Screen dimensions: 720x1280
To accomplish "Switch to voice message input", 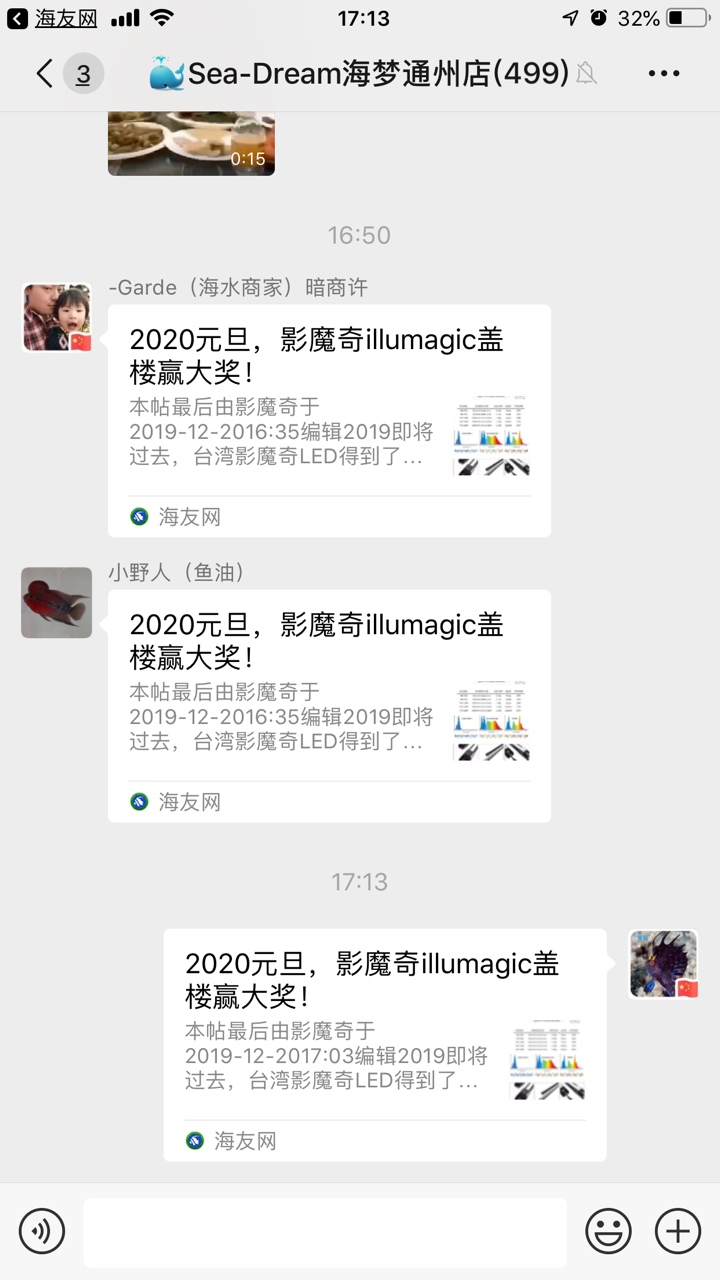I will [x=42, y=1230].
